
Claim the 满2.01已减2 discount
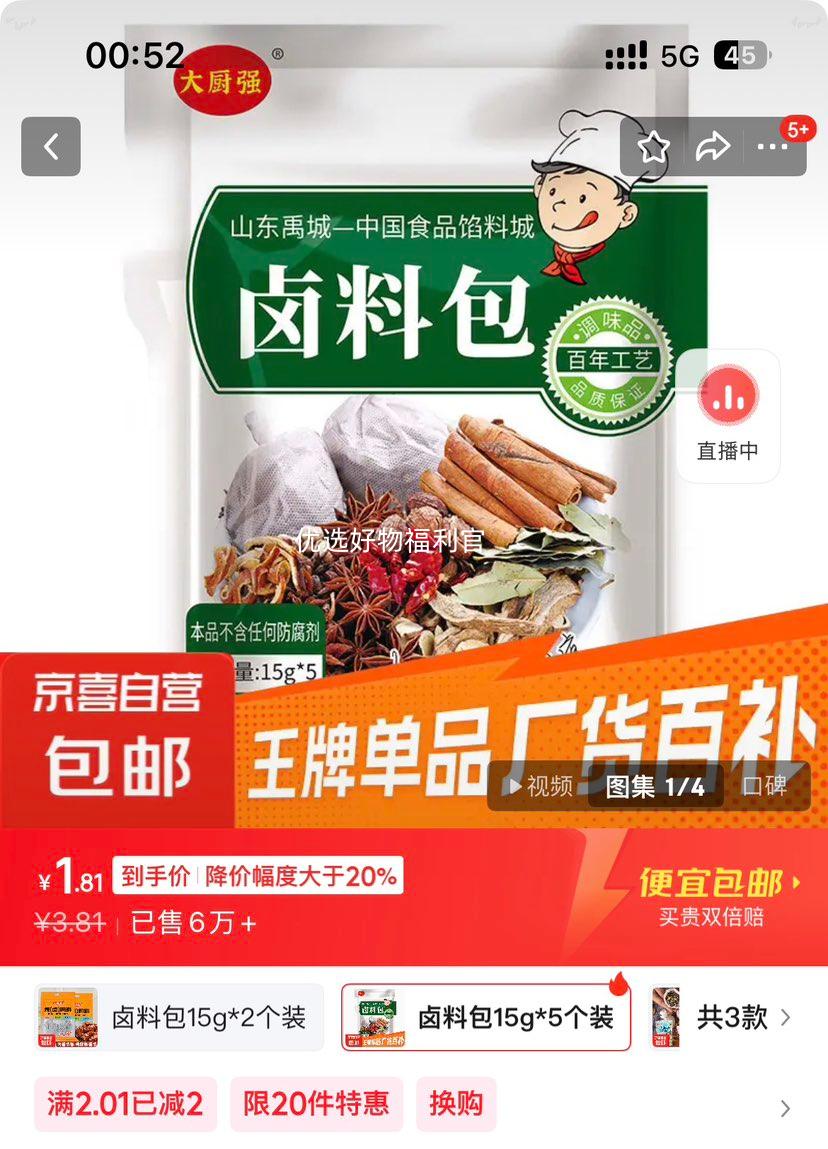125,1105
